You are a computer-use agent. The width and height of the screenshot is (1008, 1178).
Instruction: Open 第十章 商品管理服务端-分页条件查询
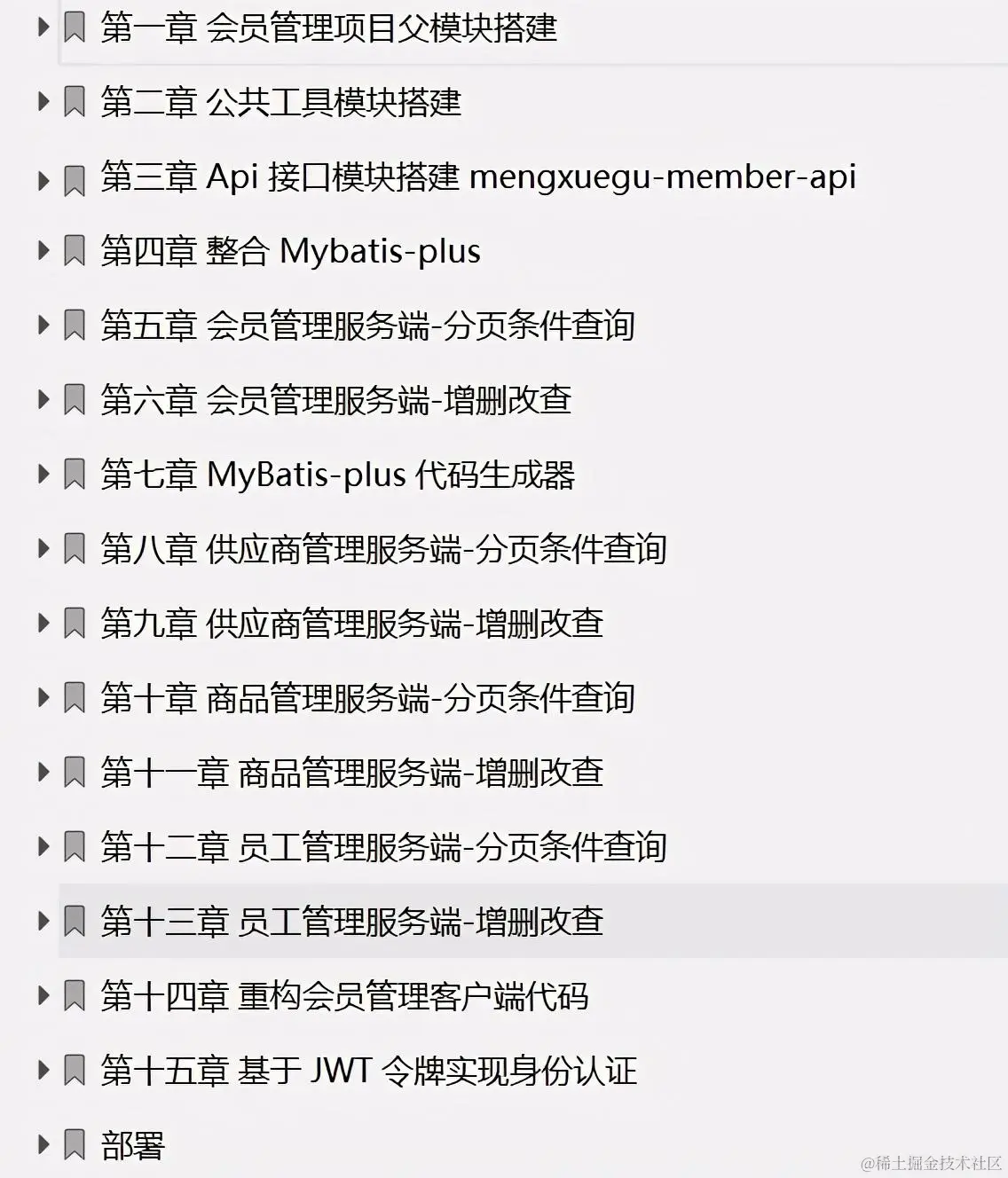[367, 699]
